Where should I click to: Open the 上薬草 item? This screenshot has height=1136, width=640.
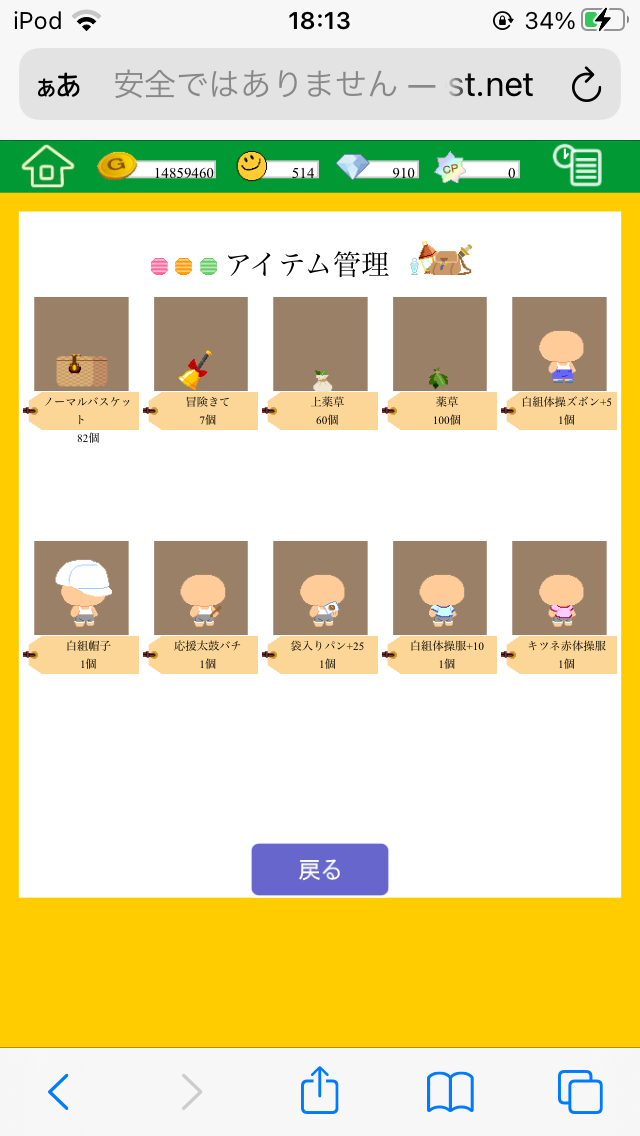320,345
